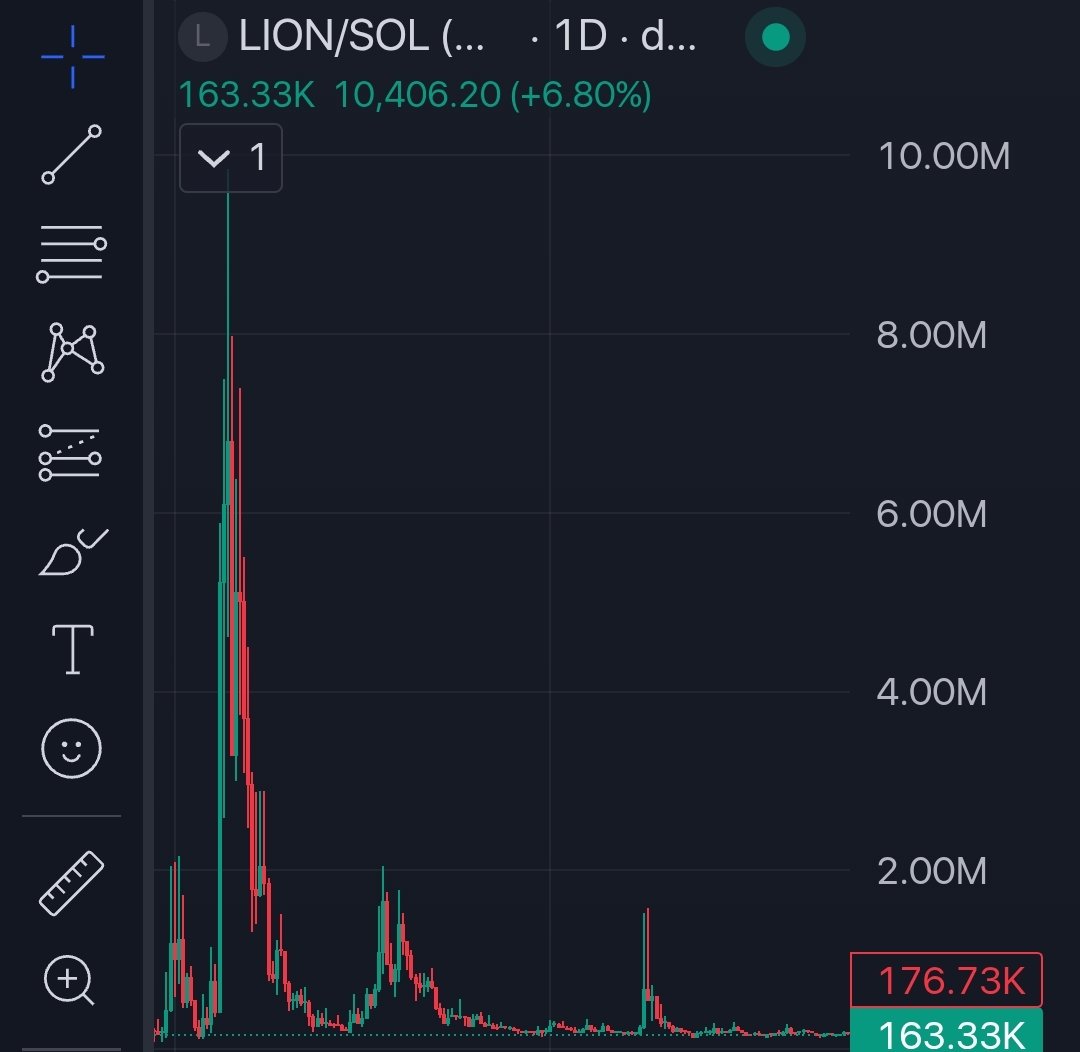1080x1052 pixels.
Task: Open the projection and measurement tools
Action: point(72,452)
